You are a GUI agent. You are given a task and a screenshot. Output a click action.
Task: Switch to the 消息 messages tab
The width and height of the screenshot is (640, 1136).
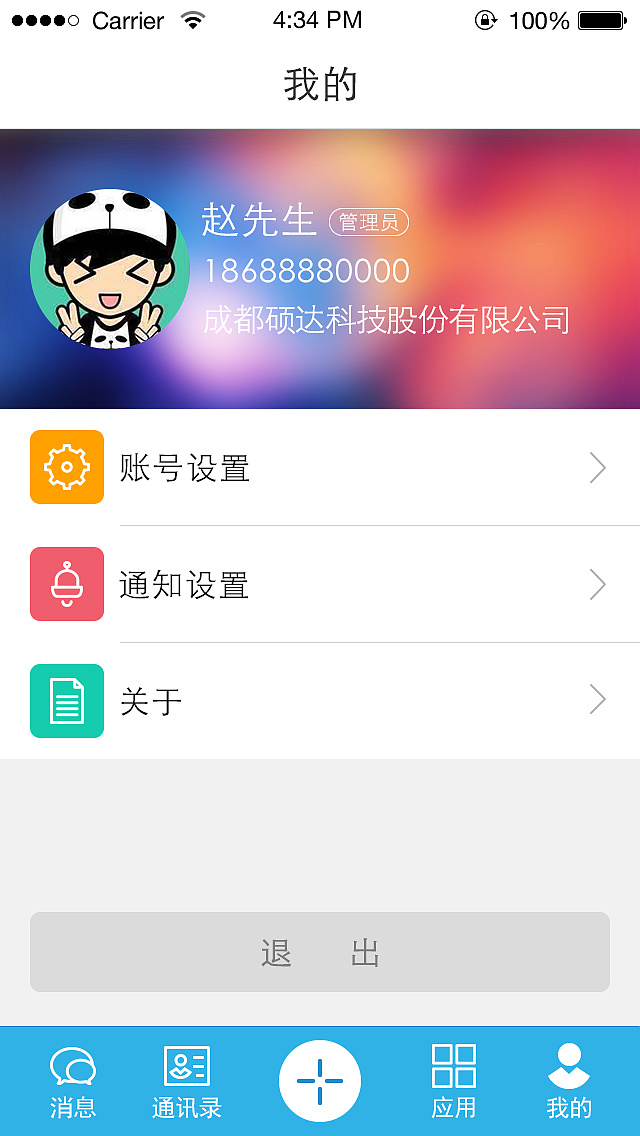[x=73, y=1081]
